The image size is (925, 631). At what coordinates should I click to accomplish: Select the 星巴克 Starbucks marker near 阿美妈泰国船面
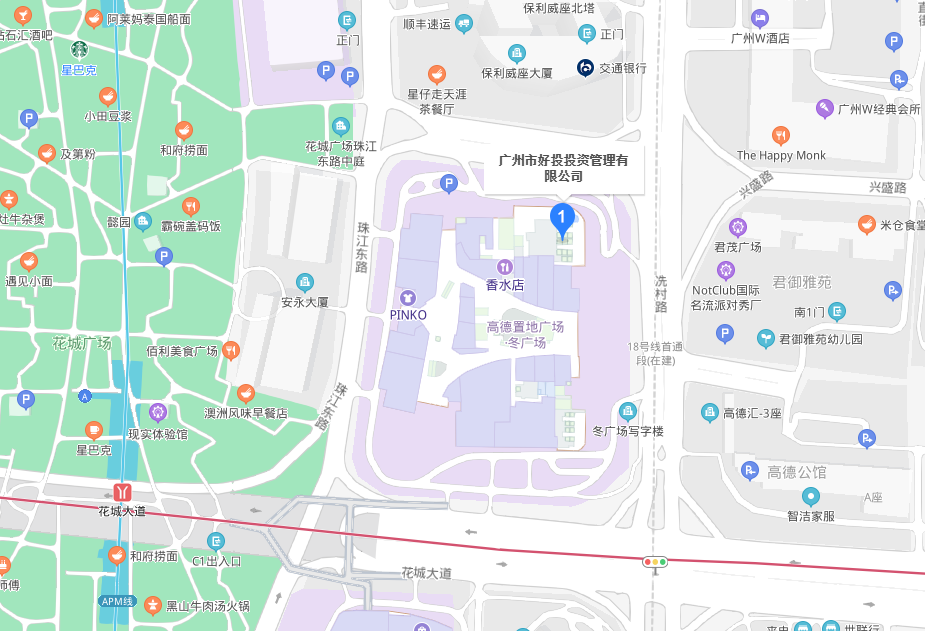tap(79, 50)
